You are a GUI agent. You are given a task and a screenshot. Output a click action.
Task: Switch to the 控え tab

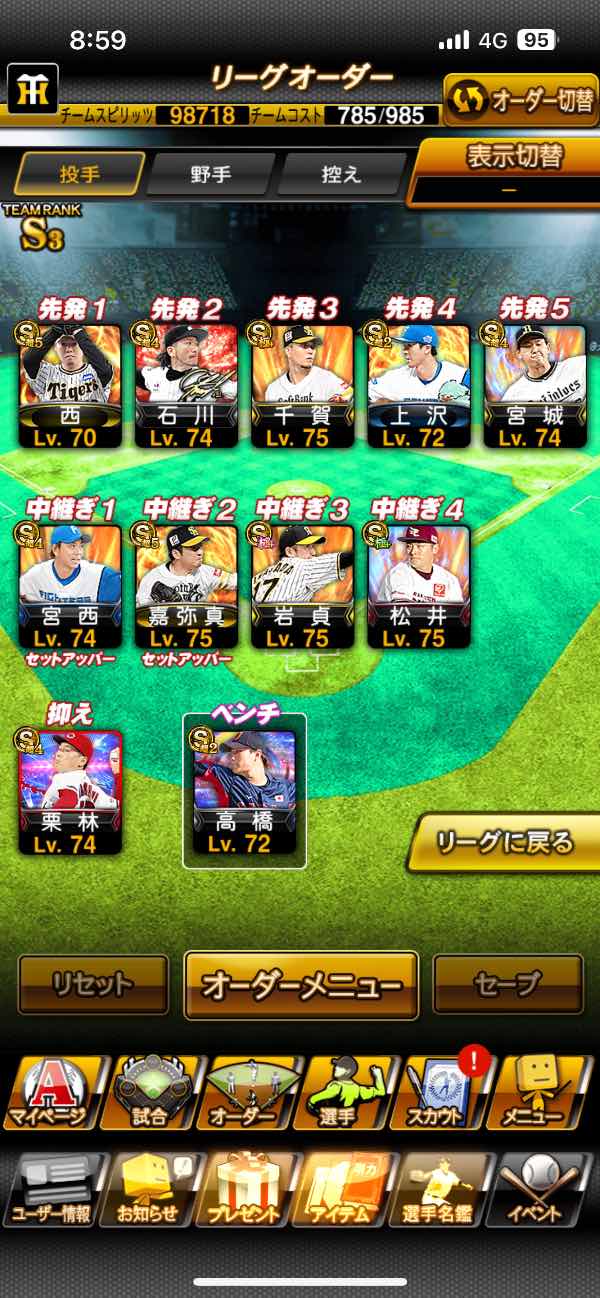[339, 174]
